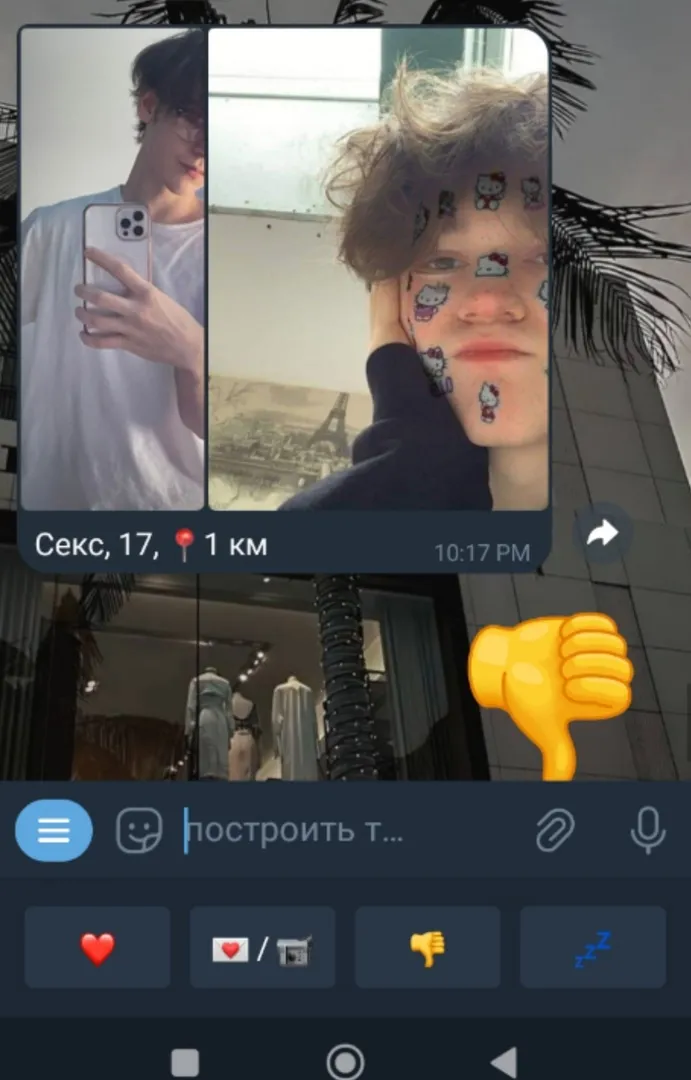Open the sticker and emoji panel
Image resolution: width=691 pixels, height=1080 pixels.
pyautogui.click(x=139, y=830)
